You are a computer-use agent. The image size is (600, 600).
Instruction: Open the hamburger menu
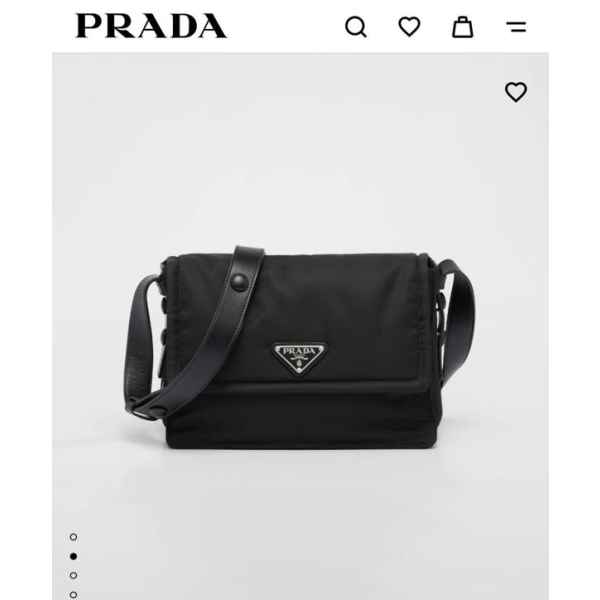tap(516, 27)
